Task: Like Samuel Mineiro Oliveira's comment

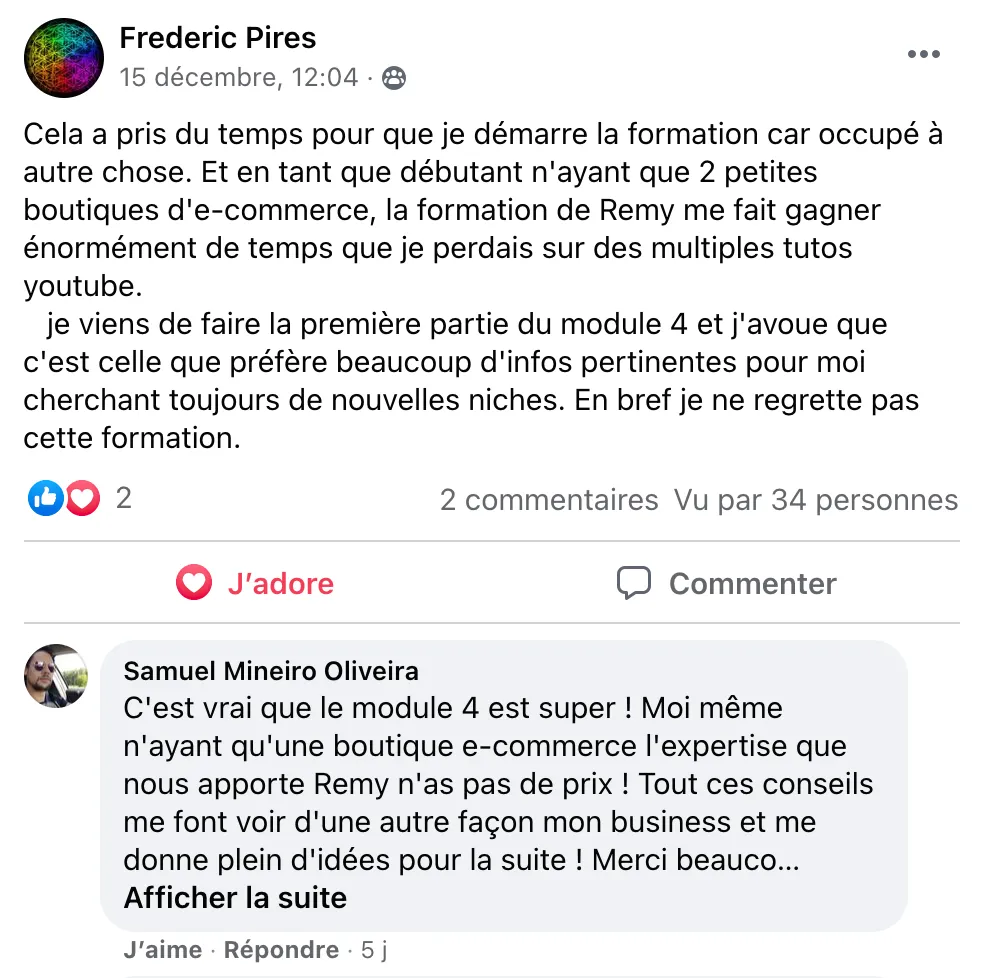Action: 162,950
